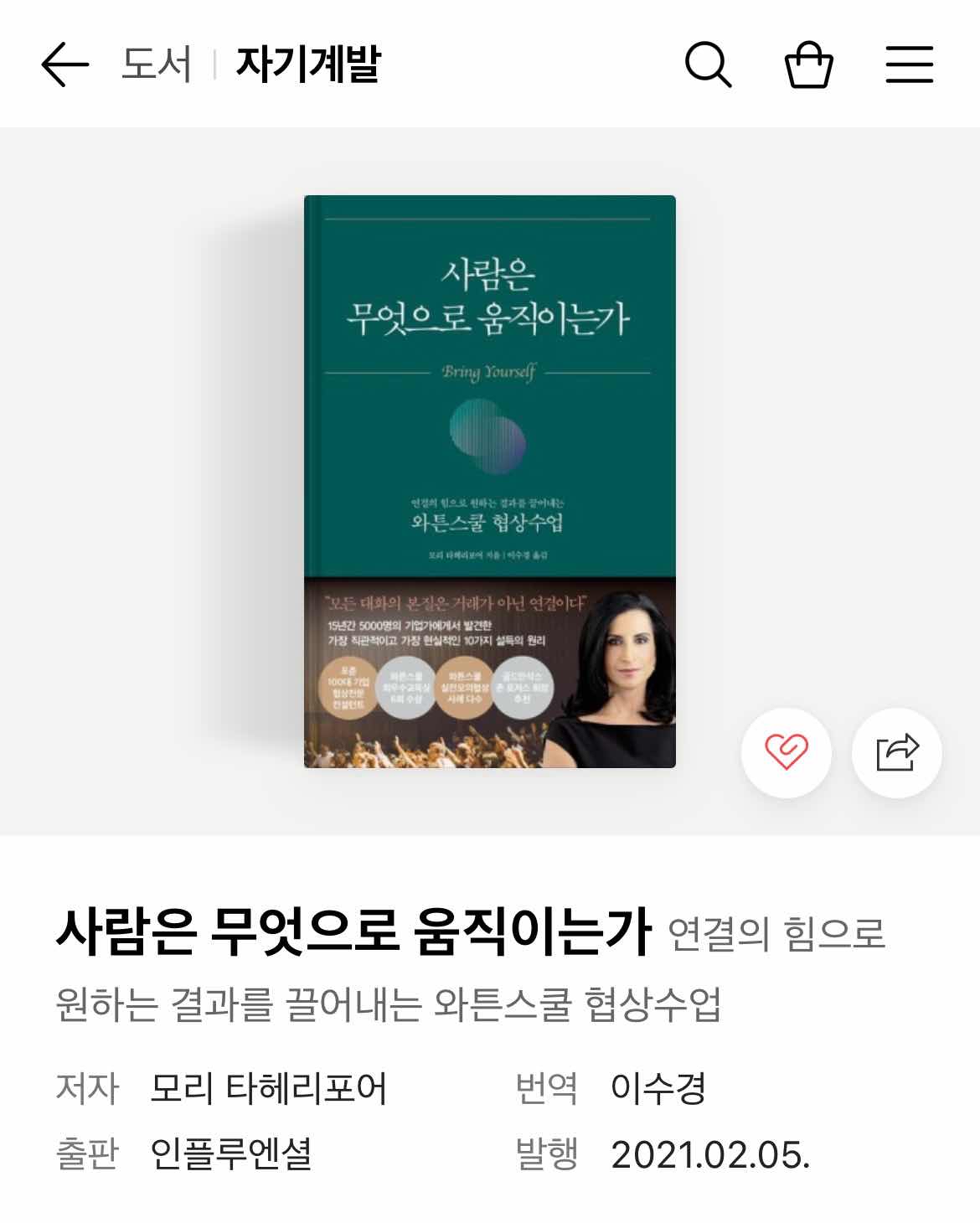Open translator 이수경

coord(658,1089)
